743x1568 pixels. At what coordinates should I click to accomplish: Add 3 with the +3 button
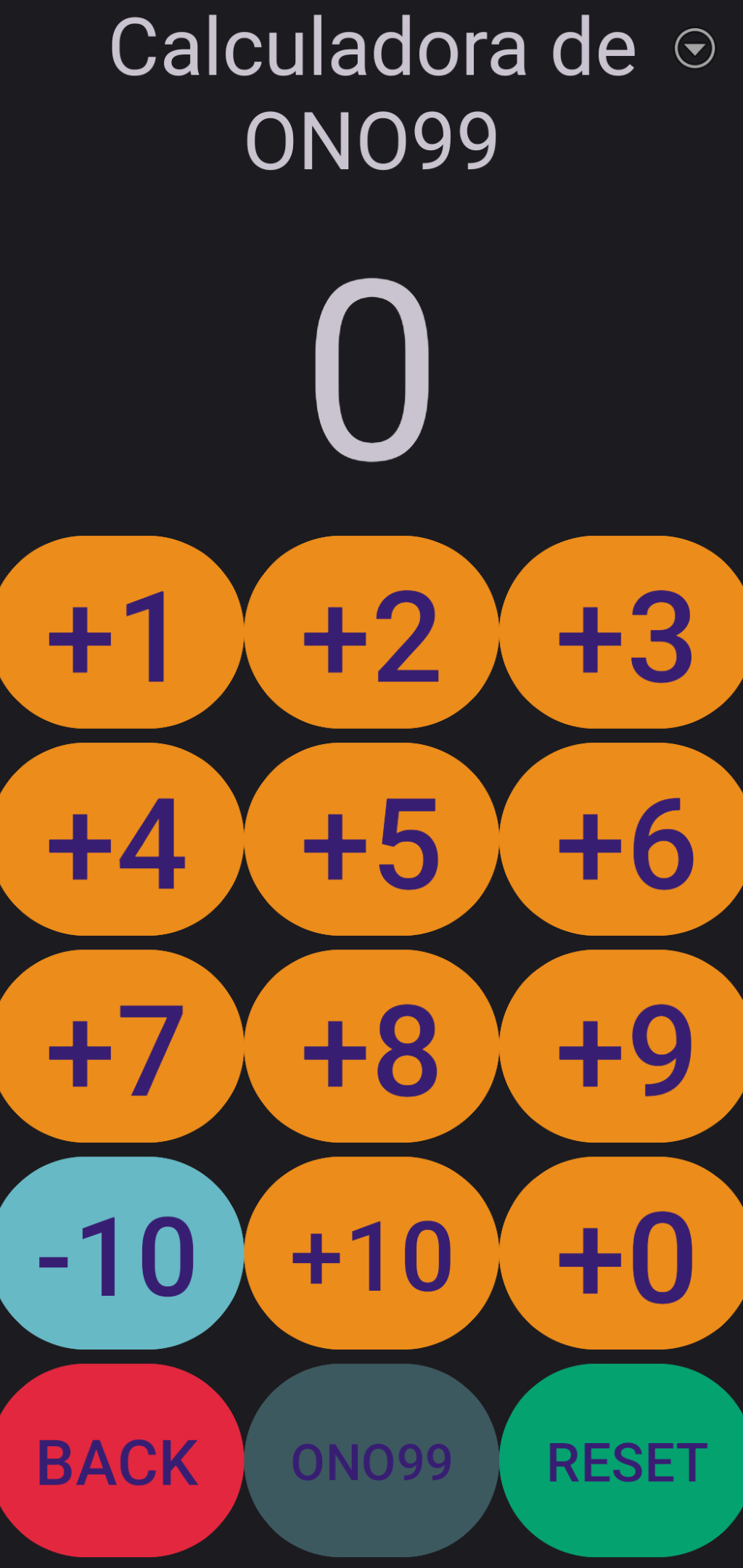(625, 632)
